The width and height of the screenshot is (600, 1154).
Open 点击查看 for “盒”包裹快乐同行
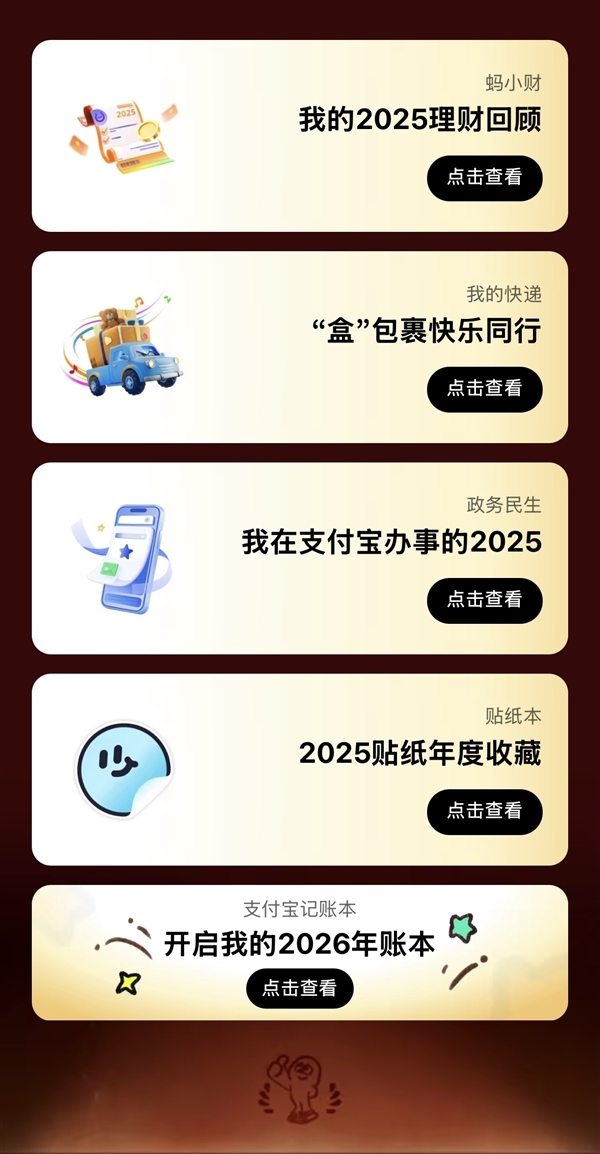484,389
